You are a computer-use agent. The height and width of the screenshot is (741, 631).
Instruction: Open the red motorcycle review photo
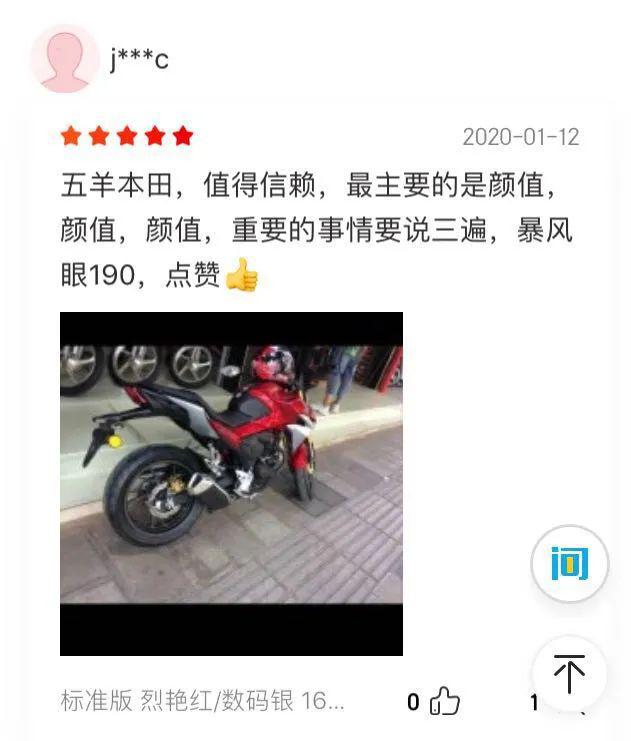[x=231, y=483]
